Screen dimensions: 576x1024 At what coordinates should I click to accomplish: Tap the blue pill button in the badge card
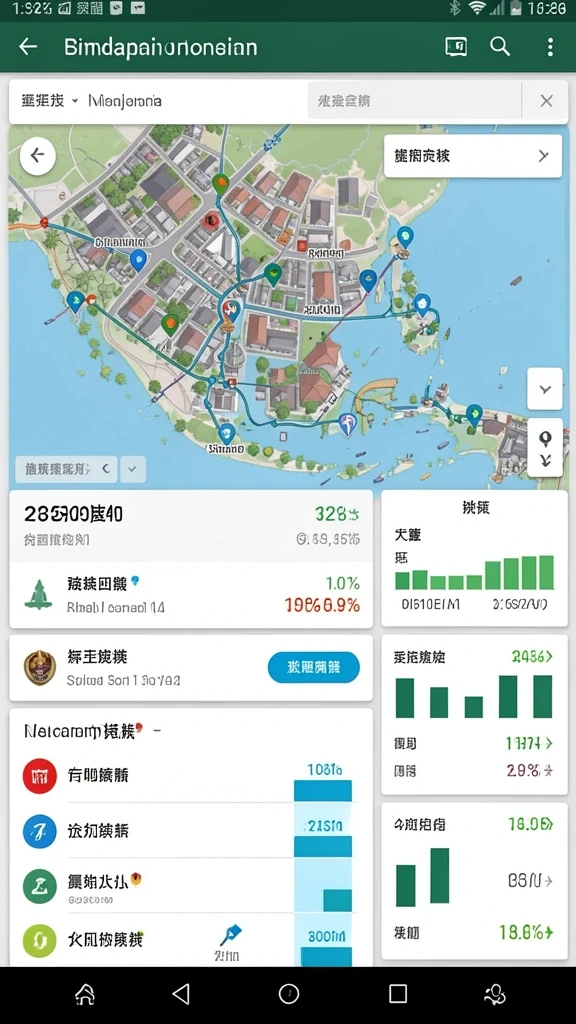(313, 667)
